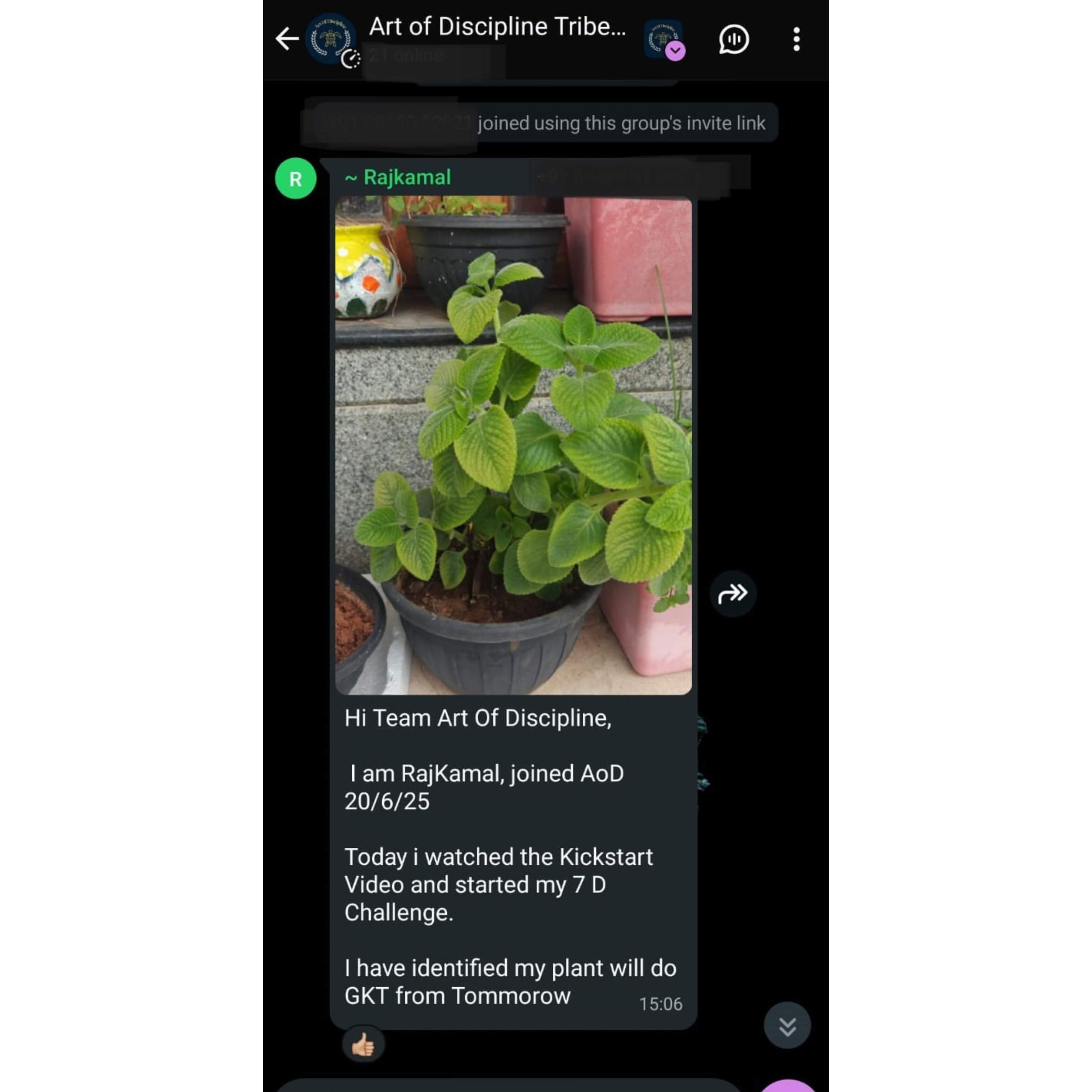
Task: View Rajkamal's plant photo full screen
Action: coord(513,445)
